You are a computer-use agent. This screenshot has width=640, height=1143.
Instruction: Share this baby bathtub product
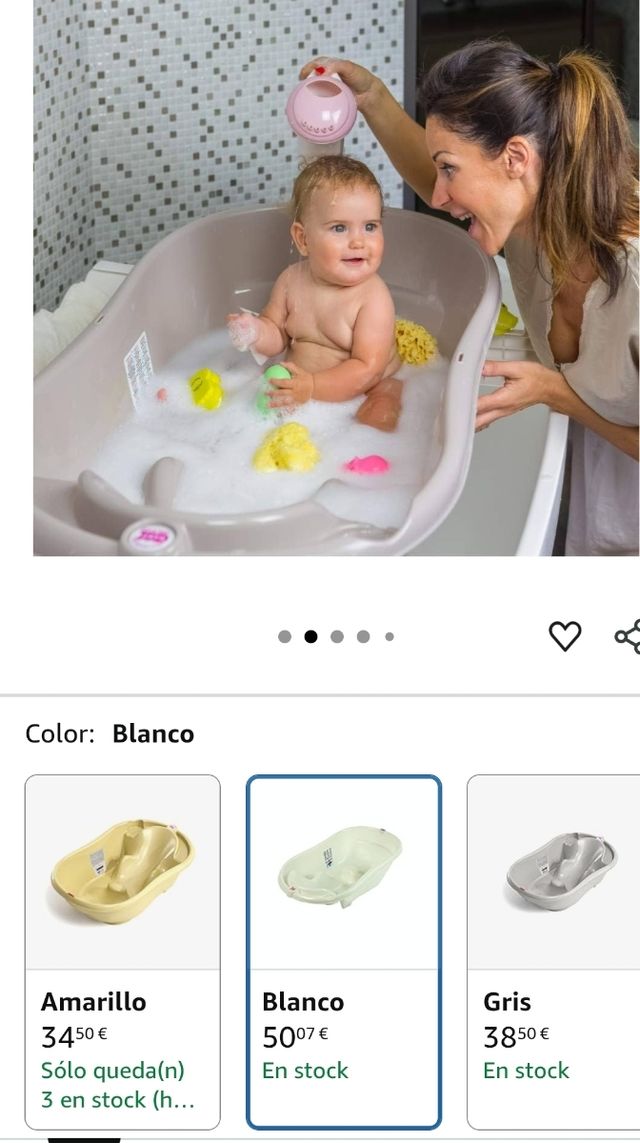[x=629, y=636]
